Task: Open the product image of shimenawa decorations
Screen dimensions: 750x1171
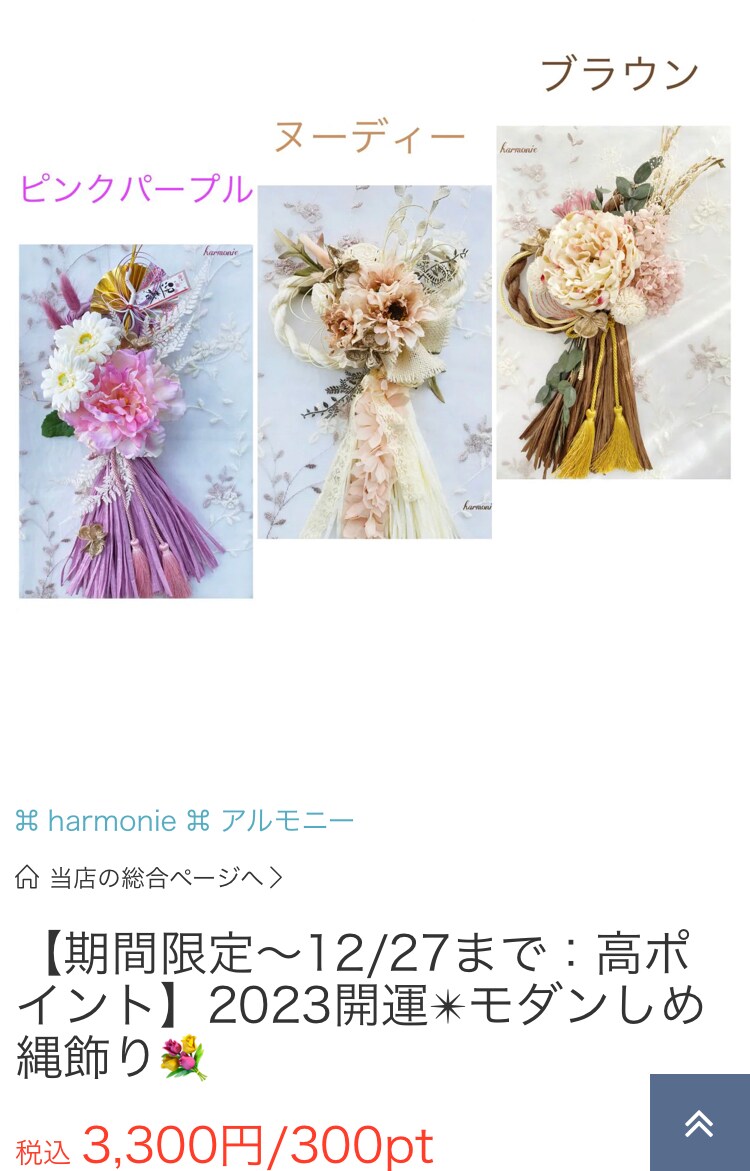Action: point(375,360)
